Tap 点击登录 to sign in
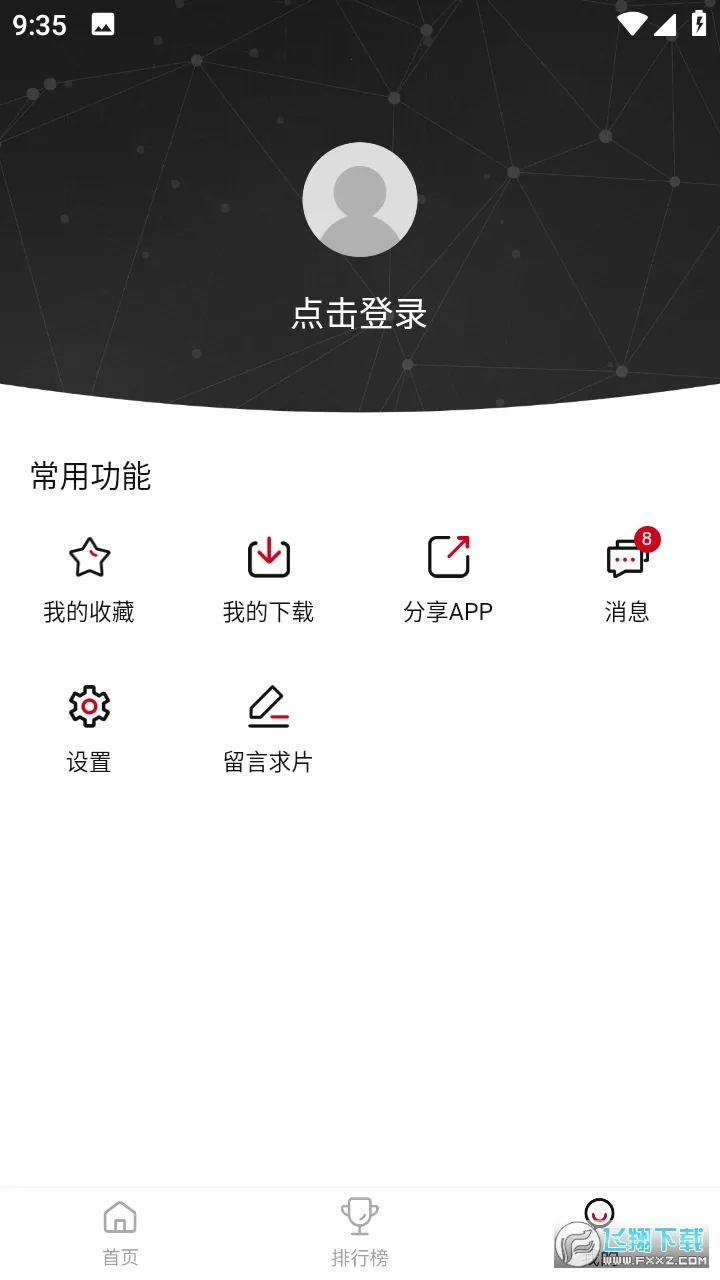The image size is (720, 1280). pyautogui.click(x=360, y=314)
